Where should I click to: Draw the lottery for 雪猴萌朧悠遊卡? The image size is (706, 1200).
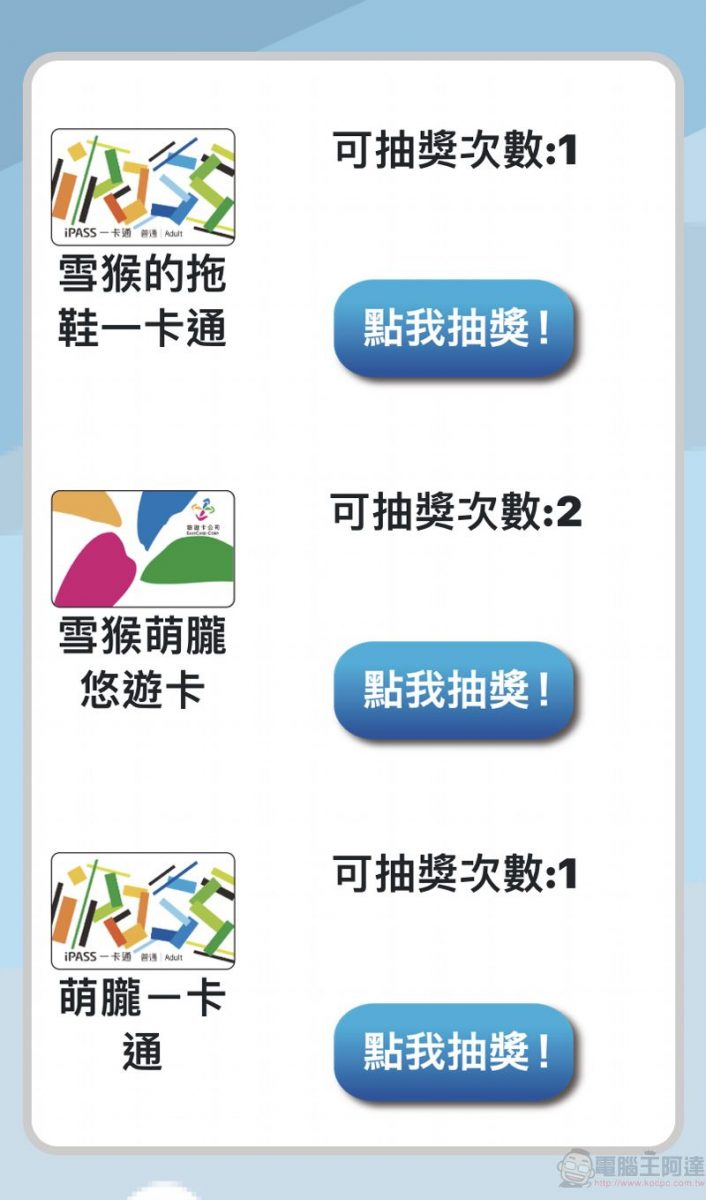pos(455,691)
